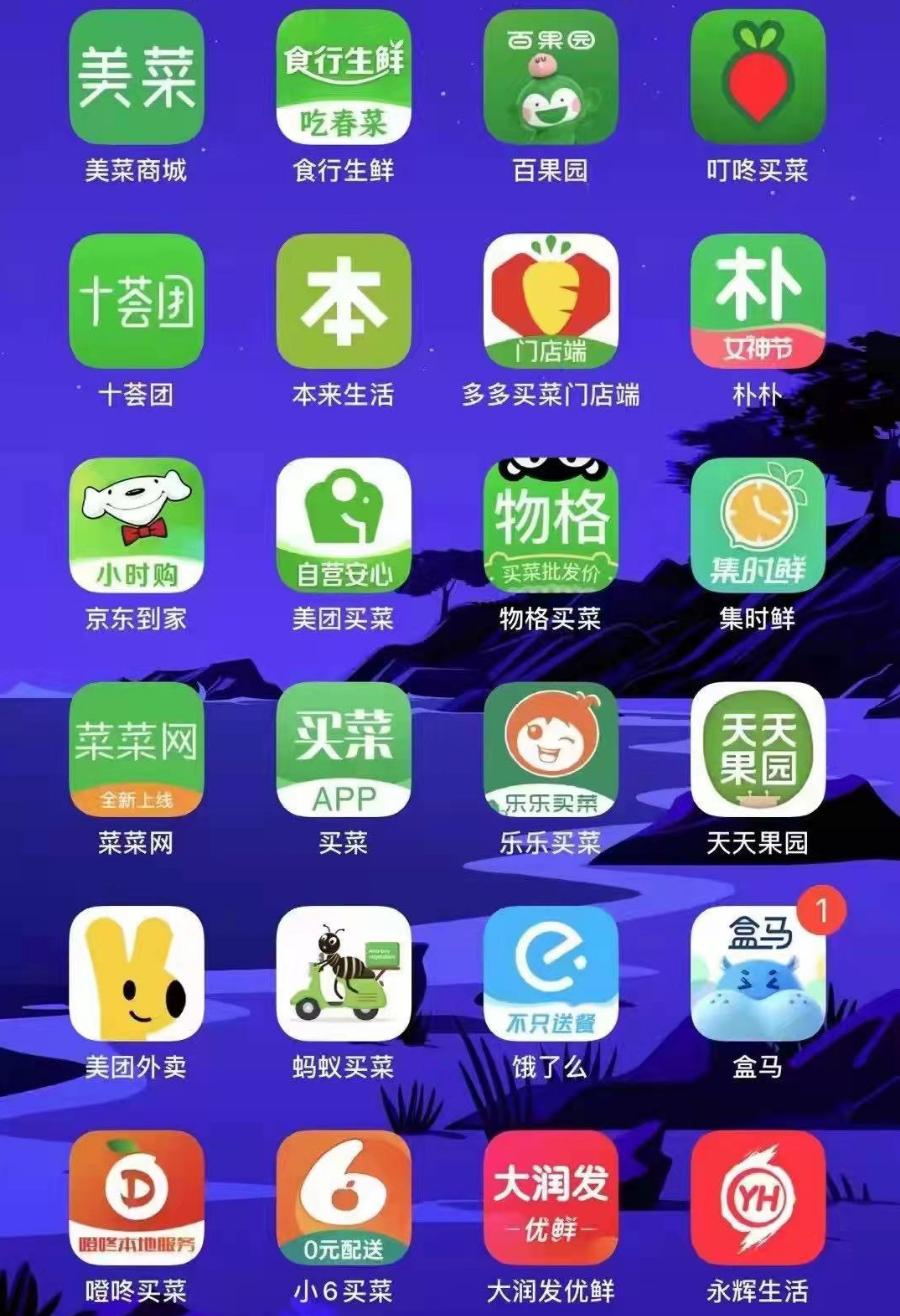Open 百果园 app
This screenshot has width=900, height=1316.
click(x=550, y=77)
